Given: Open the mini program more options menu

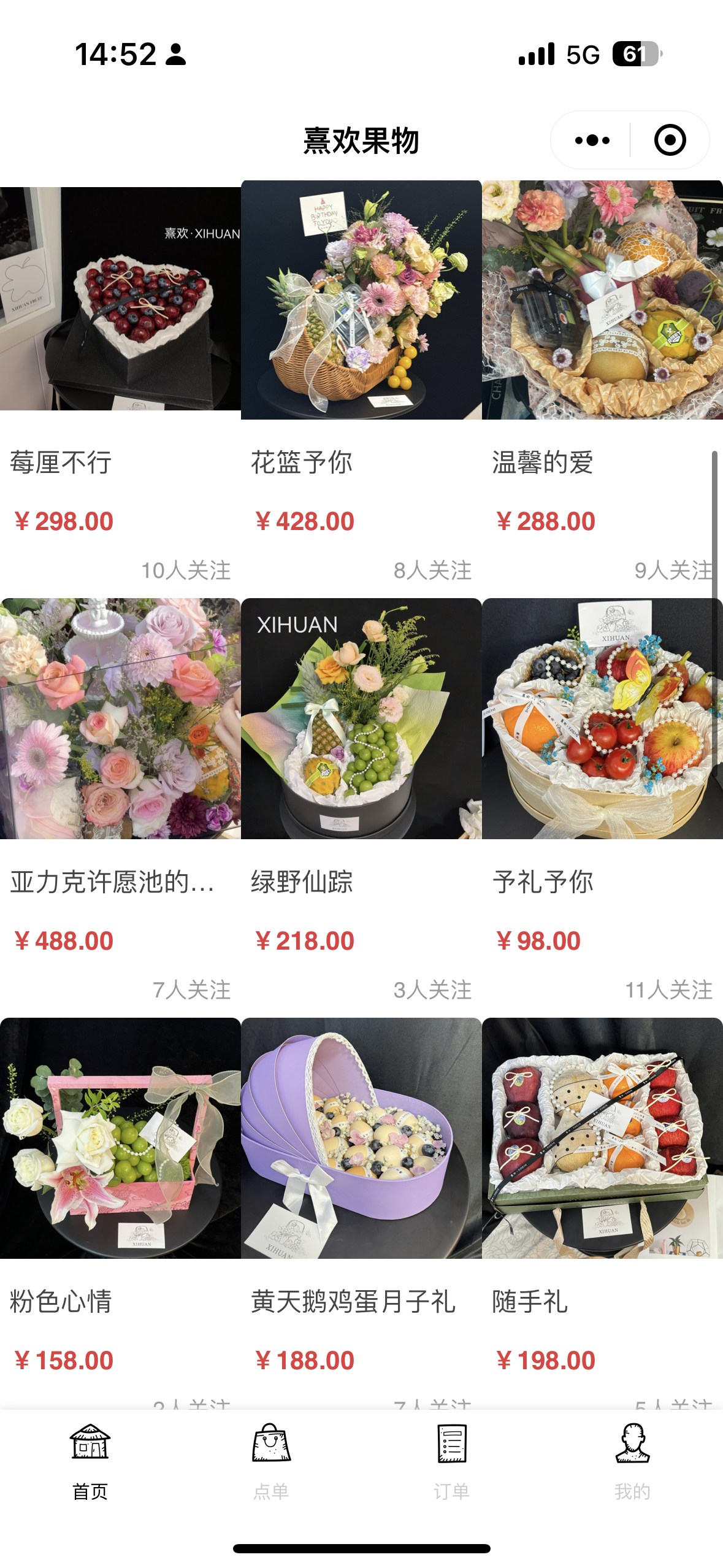Looking at the screenshot, I should point(592,140).
